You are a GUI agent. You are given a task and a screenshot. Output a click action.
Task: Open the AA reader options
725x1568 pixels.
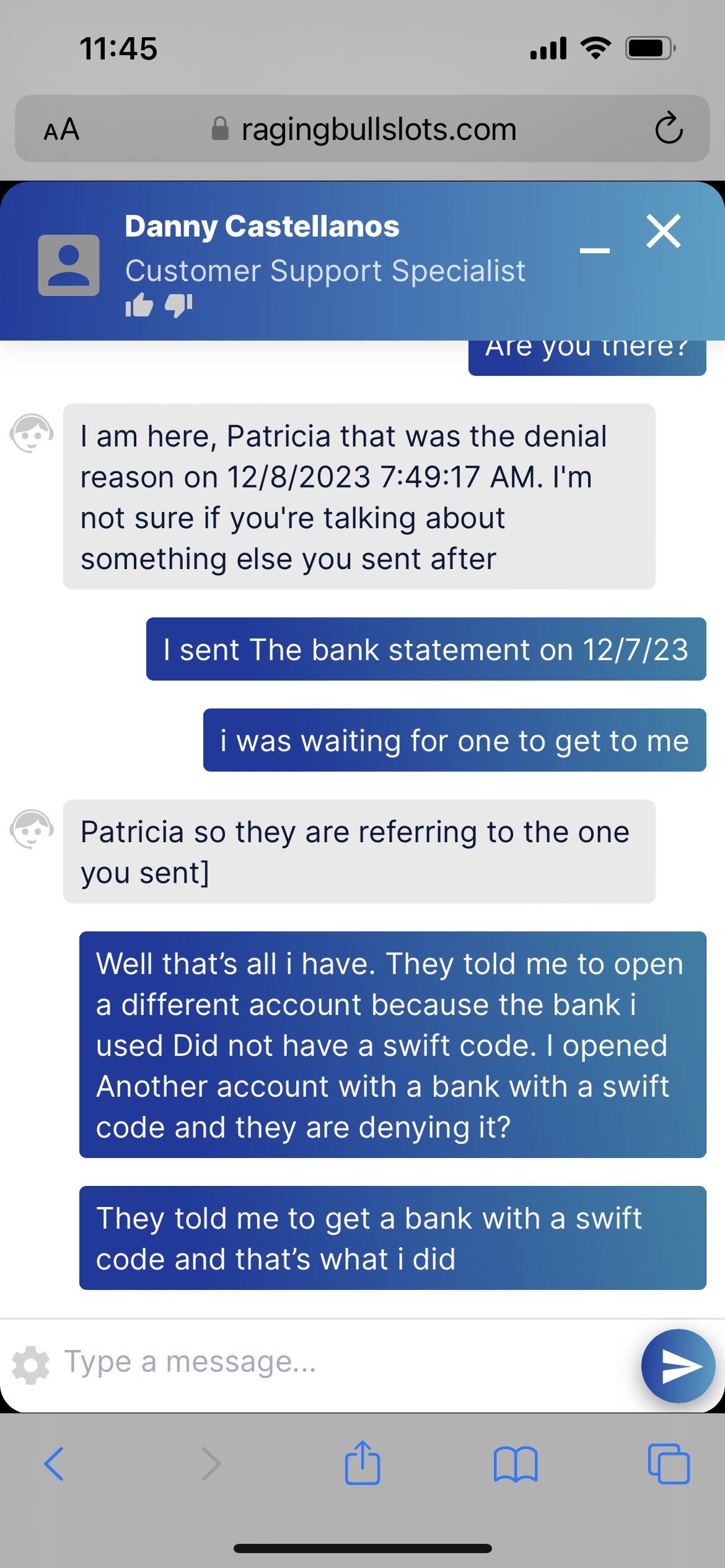(61, 129)
